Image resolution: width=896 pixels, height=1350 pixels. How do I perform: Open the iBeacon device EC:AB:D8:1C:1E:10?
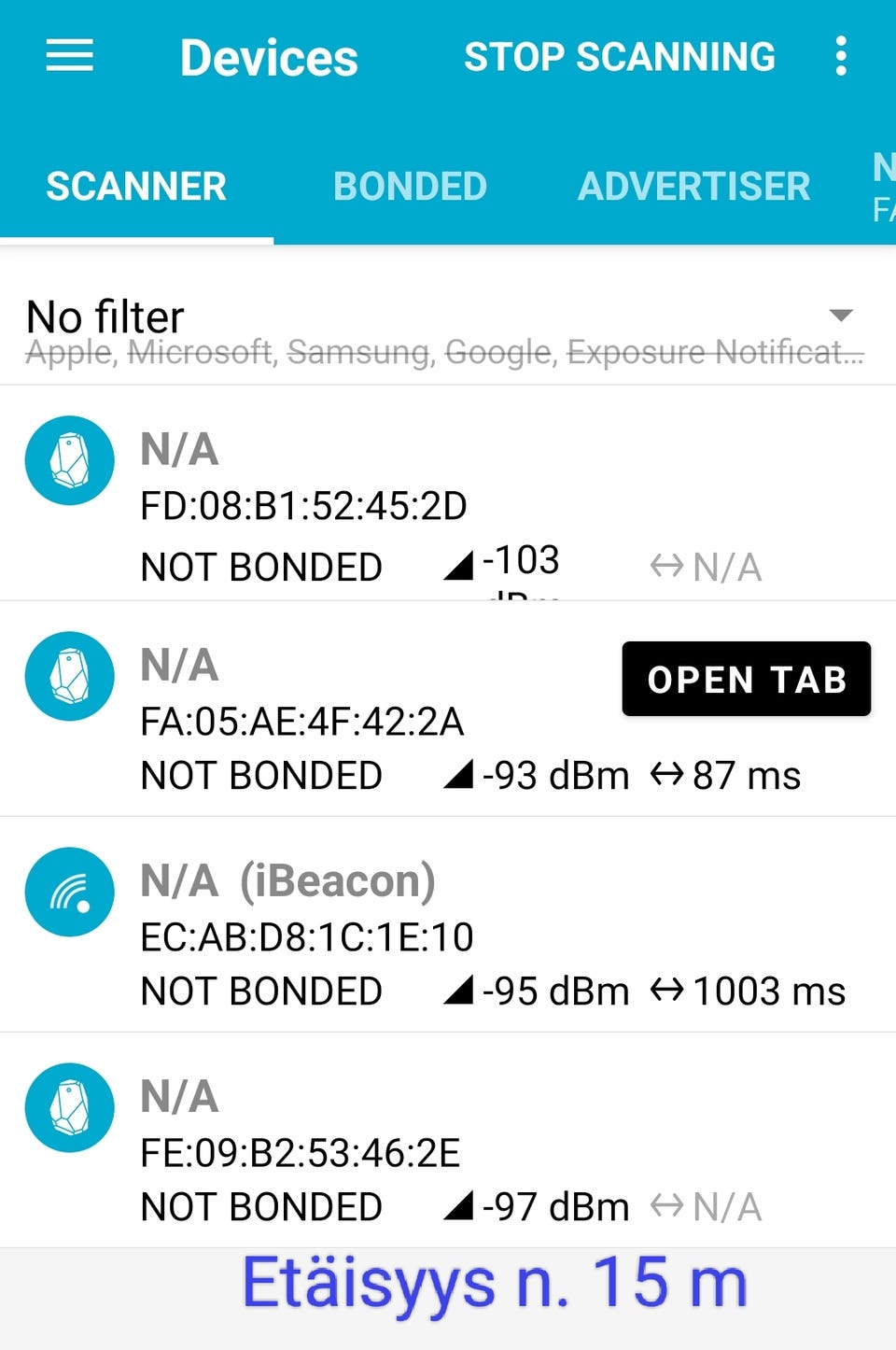point(306,936)
